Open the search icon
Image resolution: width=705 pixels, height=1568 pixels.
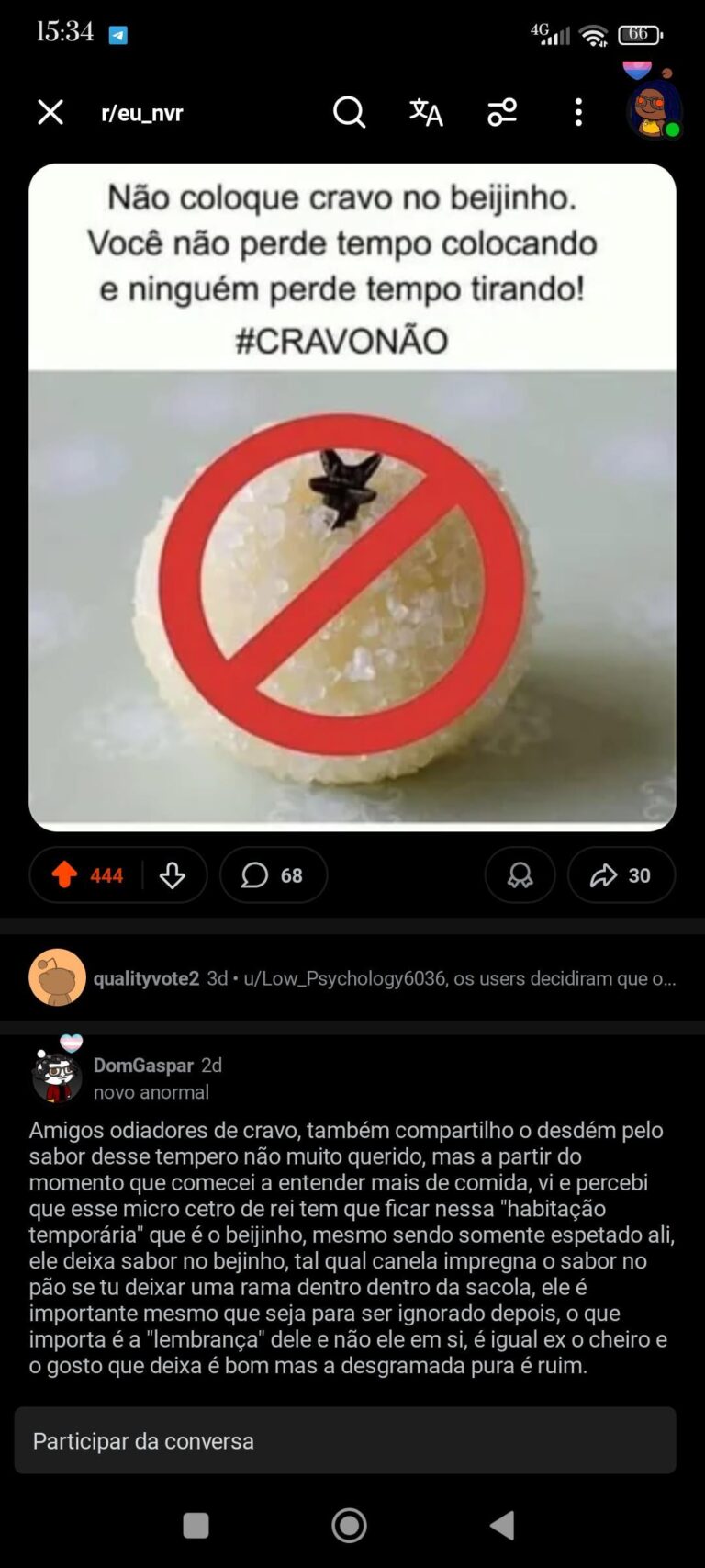pos(349,112)
